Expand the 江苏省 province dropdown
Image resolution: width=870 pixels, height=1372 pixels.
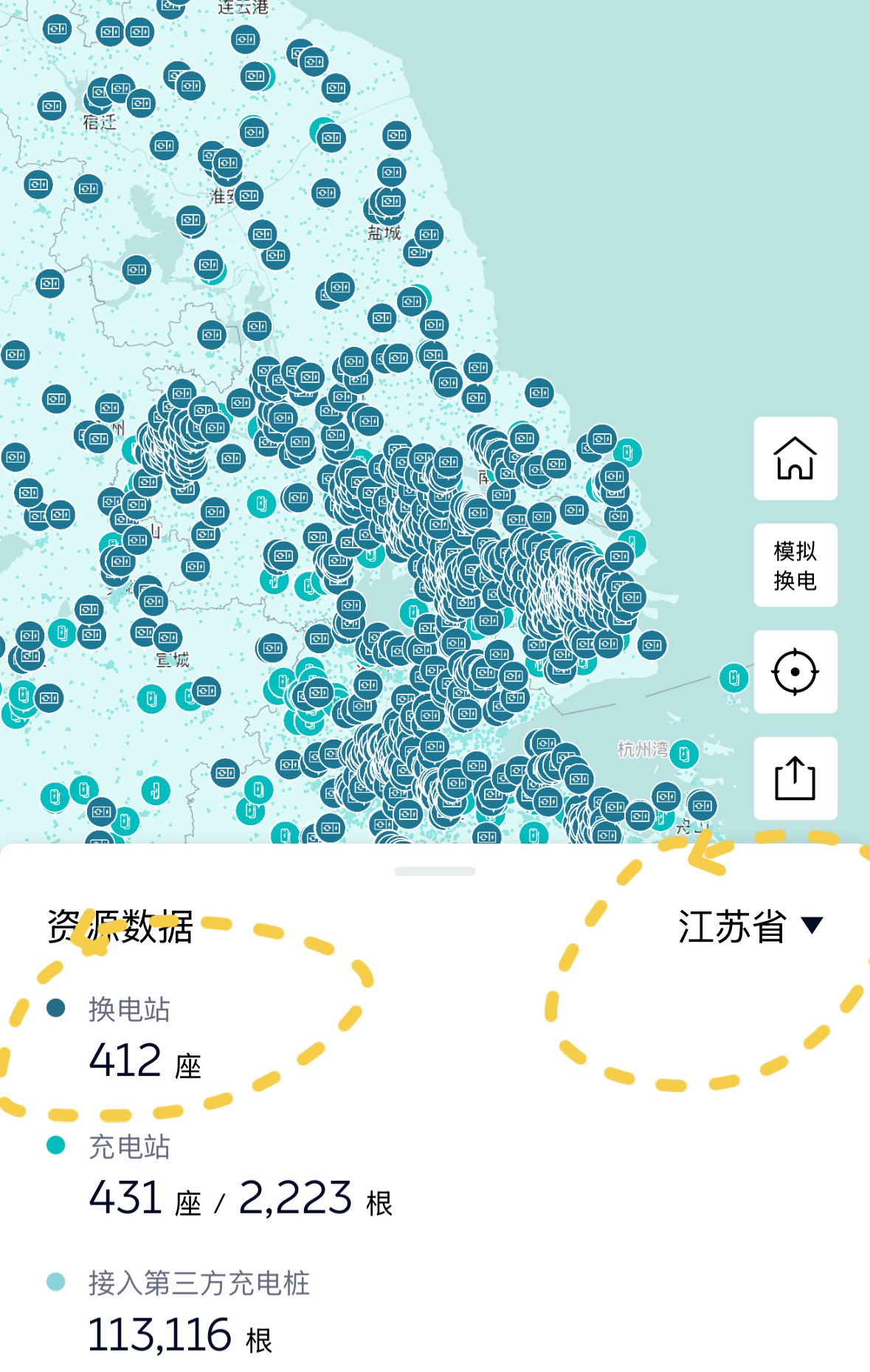pyautogui.click(x=750, y=926)
